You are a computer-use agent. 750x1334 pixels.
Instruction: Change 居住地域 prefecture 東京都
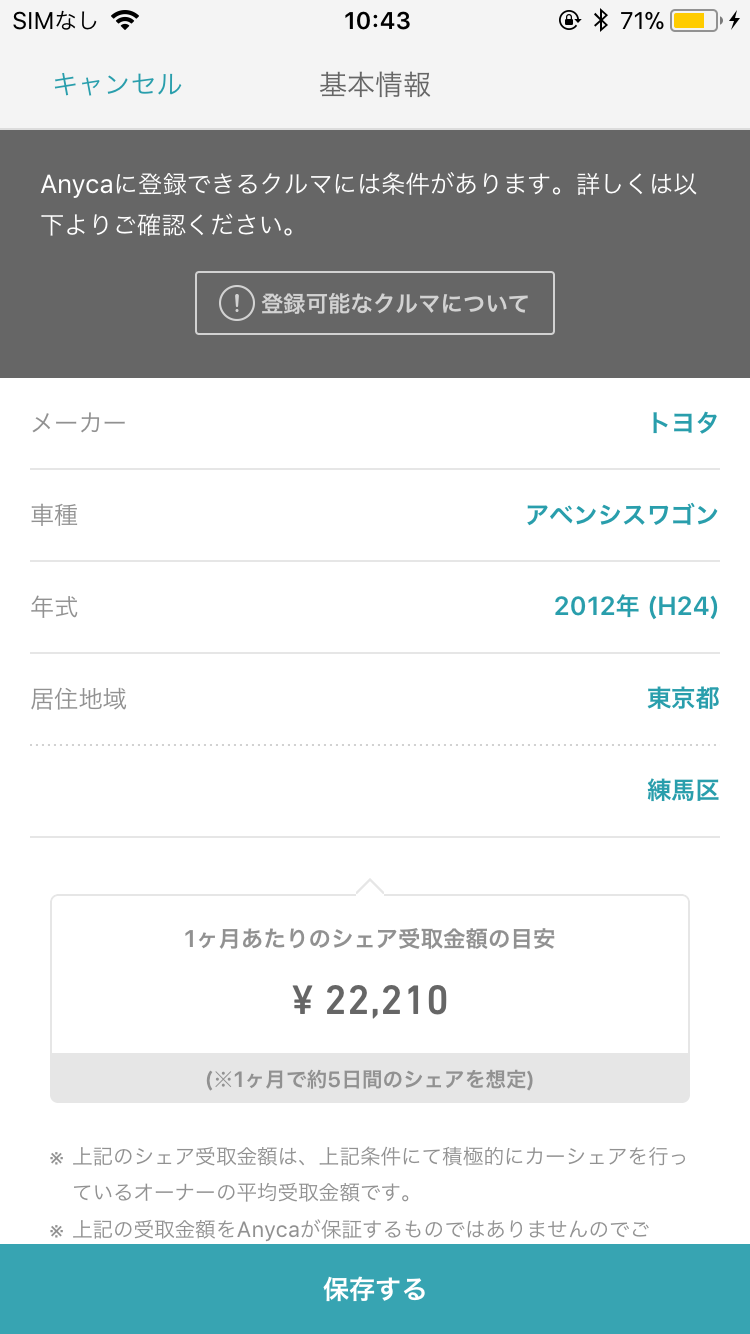click(x=683, y=699)
